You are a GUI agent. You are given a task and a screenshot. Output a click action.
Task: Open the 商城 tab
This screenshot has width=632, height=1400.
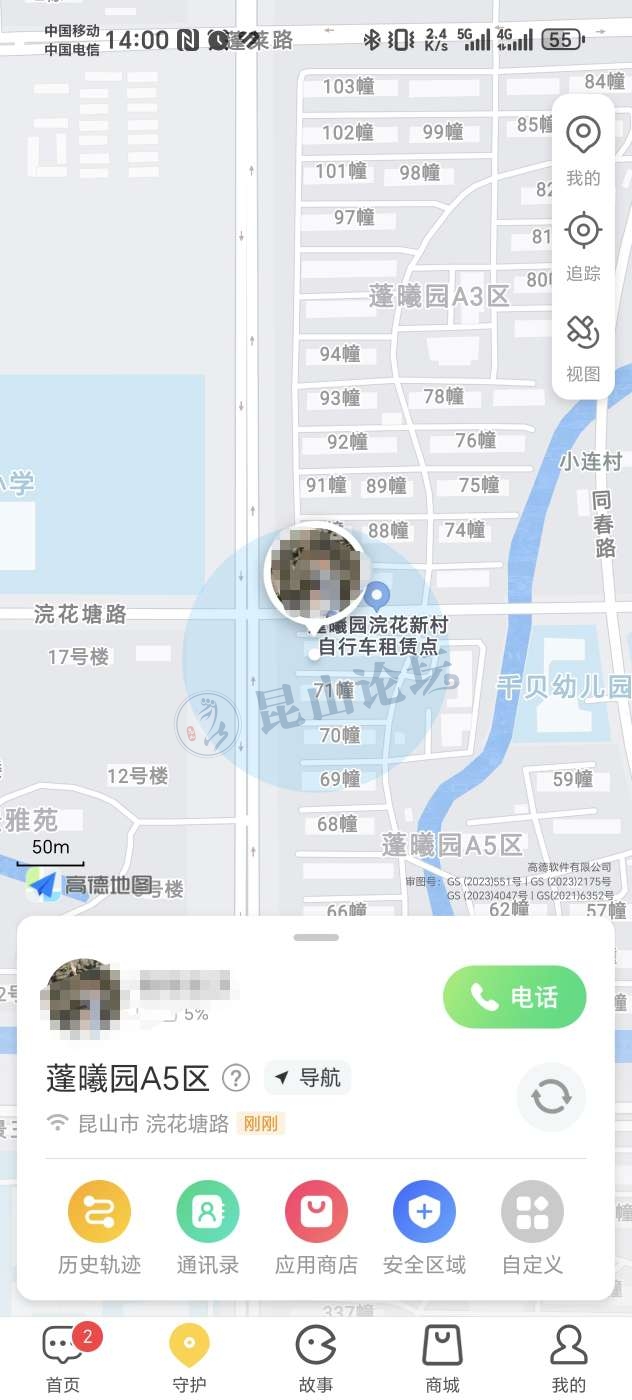point(442,1358)
